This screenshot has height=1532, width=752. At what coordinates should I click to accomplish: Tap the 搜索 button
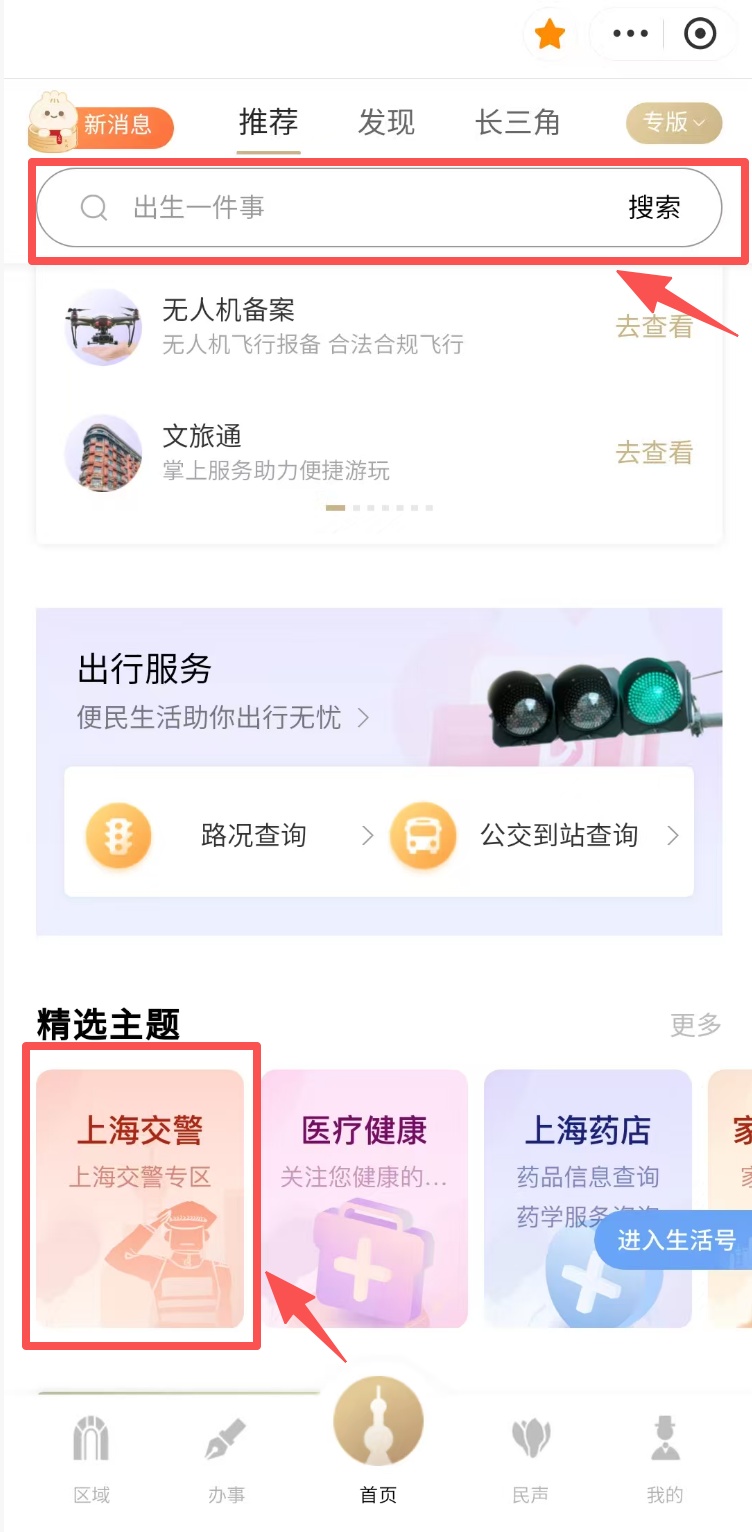point(654,208)
